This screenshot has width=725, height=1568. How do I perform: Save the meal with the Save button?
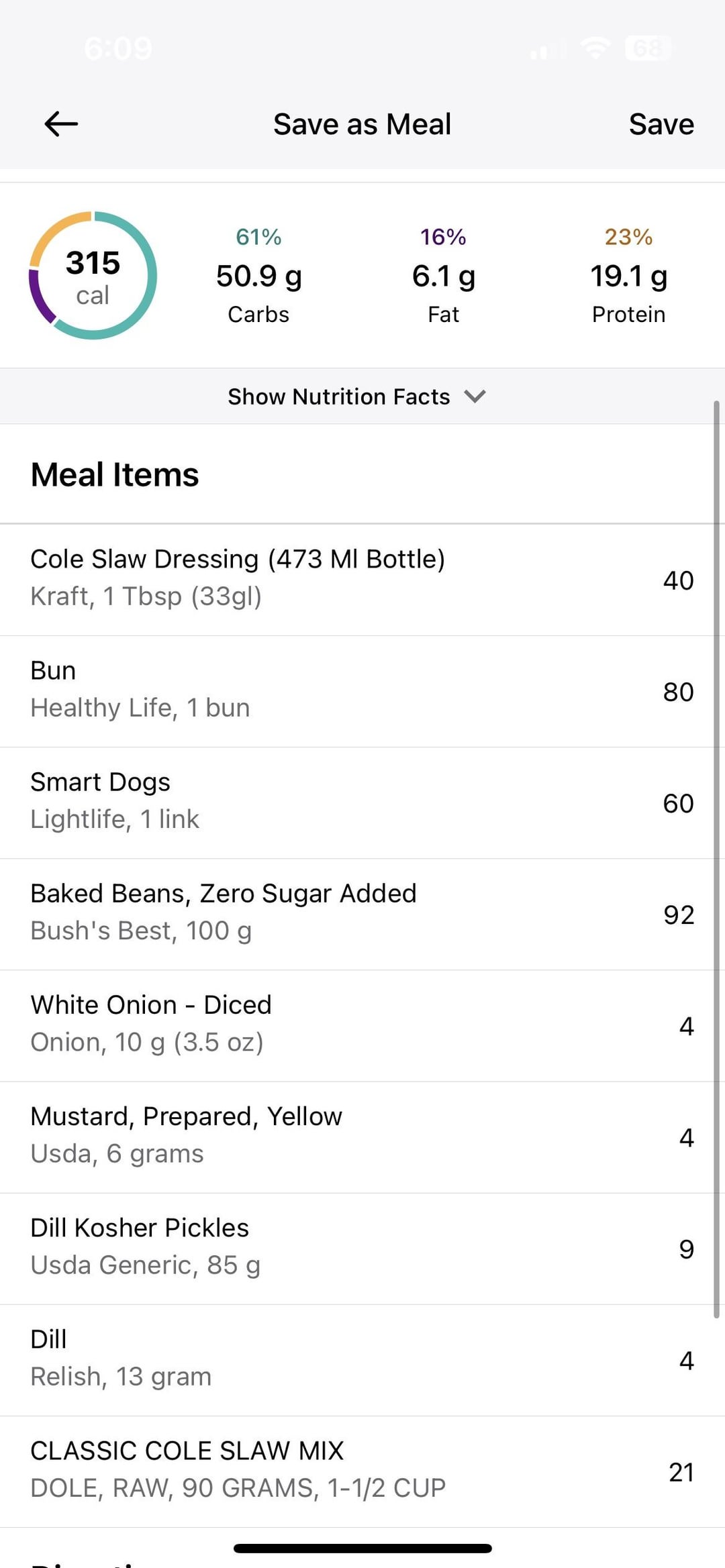661,124
